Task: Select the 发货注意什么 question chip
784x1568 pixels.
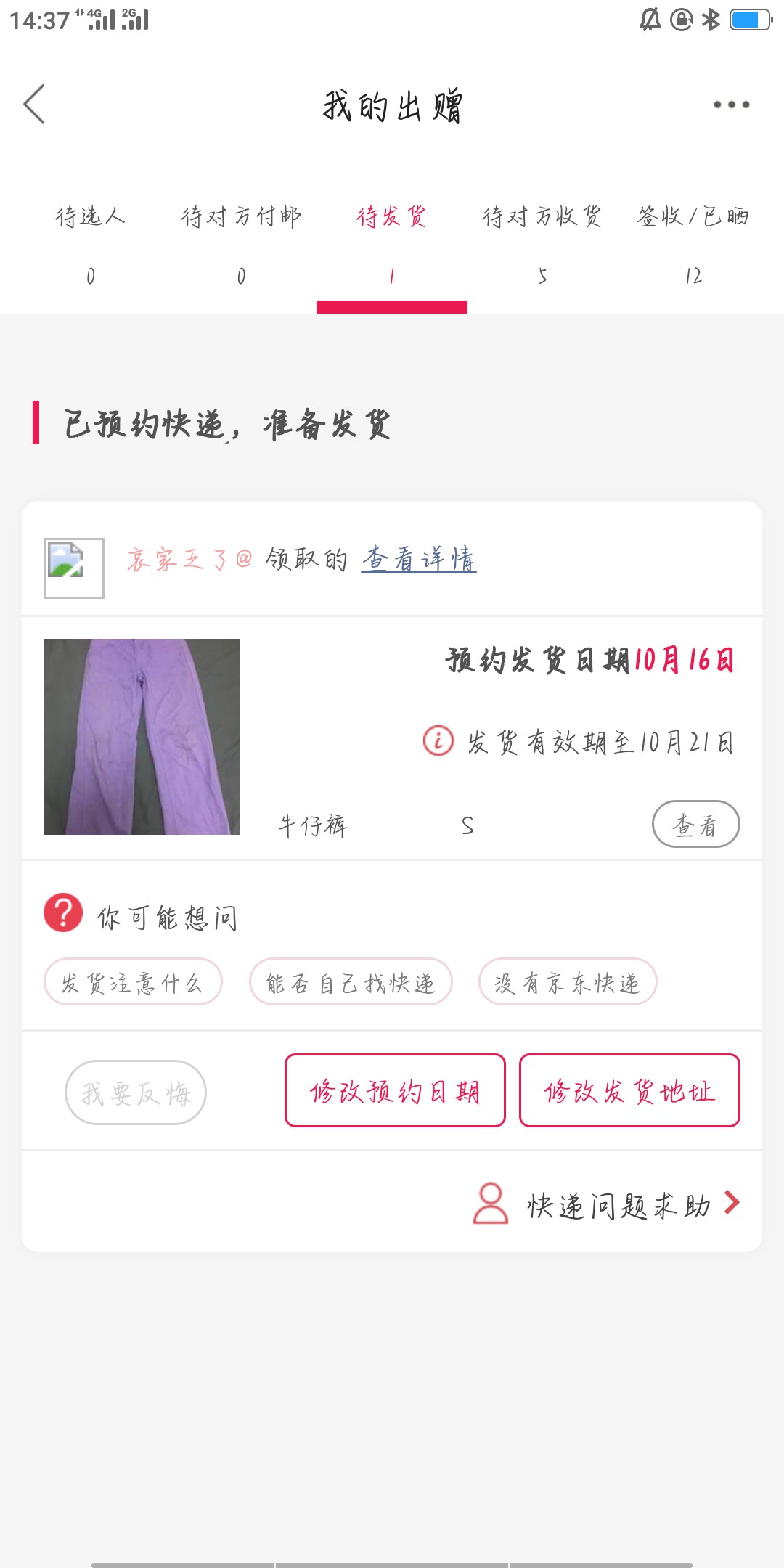Action: (133, 982)
